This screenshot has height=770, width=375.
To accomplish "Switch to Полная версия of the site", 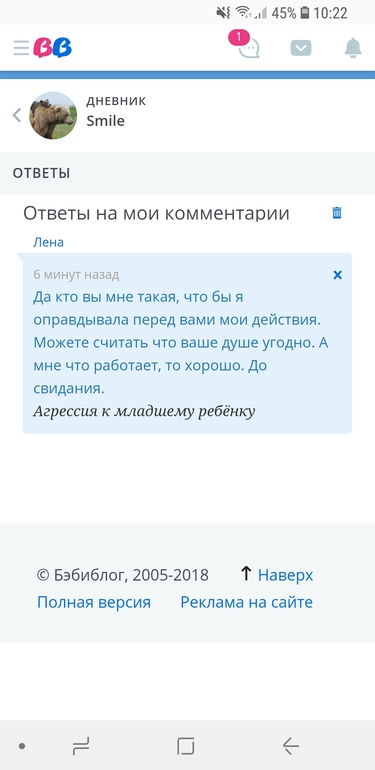I will [x=94, y=602].
